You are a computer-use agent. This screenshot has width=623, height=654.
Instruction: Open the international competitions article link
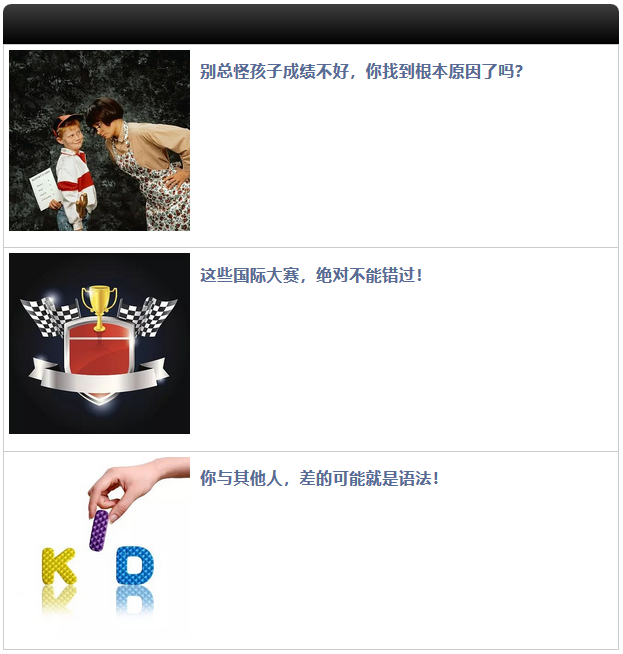point(311,275)
